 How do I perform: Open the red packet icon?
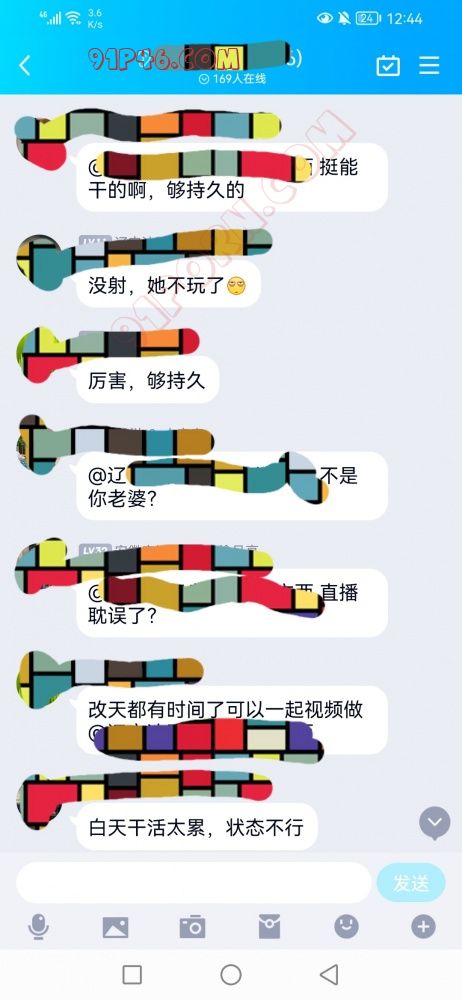tap(269, 926)
